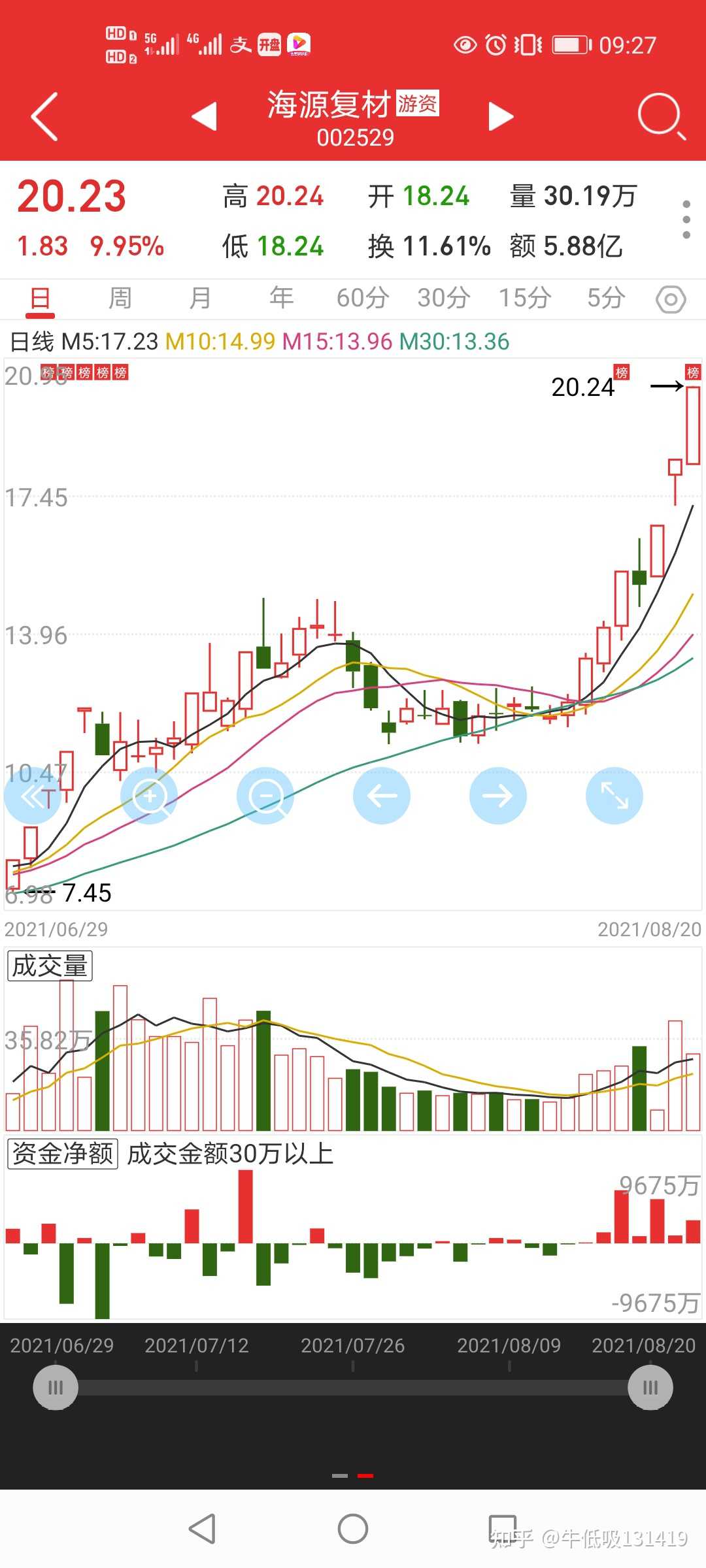The image size is (706, 1568).
Task: Open chart settings hexagon icon
Action: point(671,300)
